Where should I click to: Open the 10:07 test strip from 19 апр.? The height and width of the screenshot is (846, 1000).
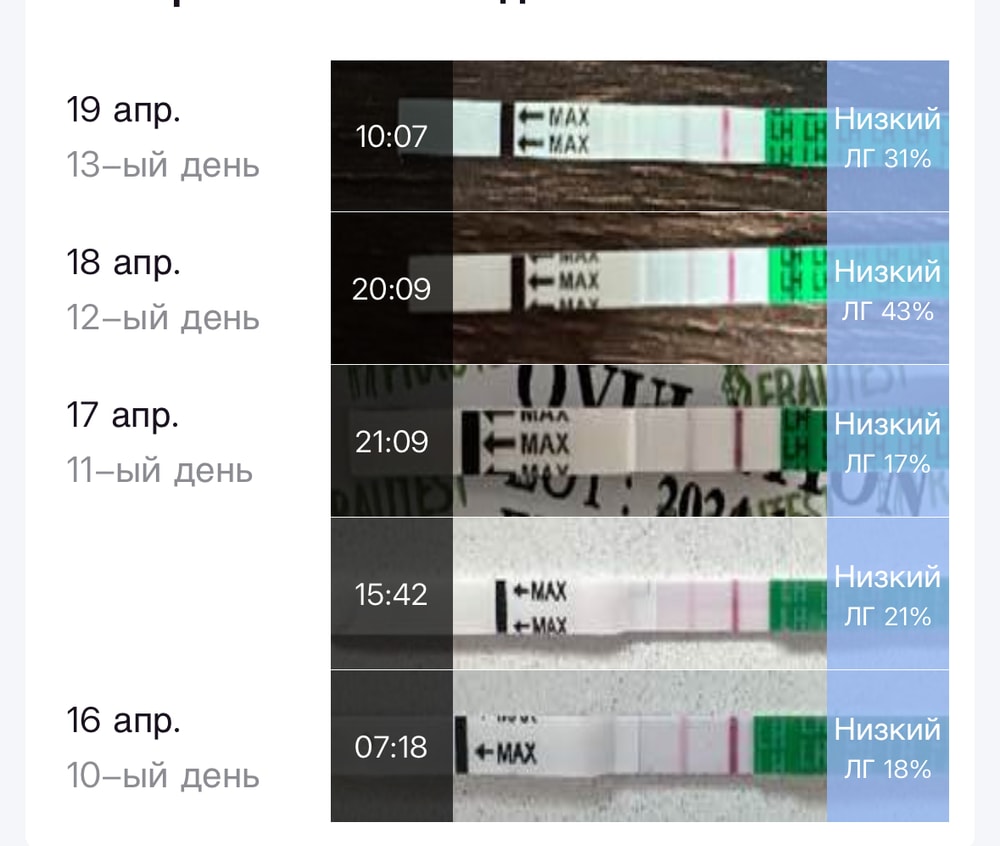pyautogui.click(x=639, y=136)
